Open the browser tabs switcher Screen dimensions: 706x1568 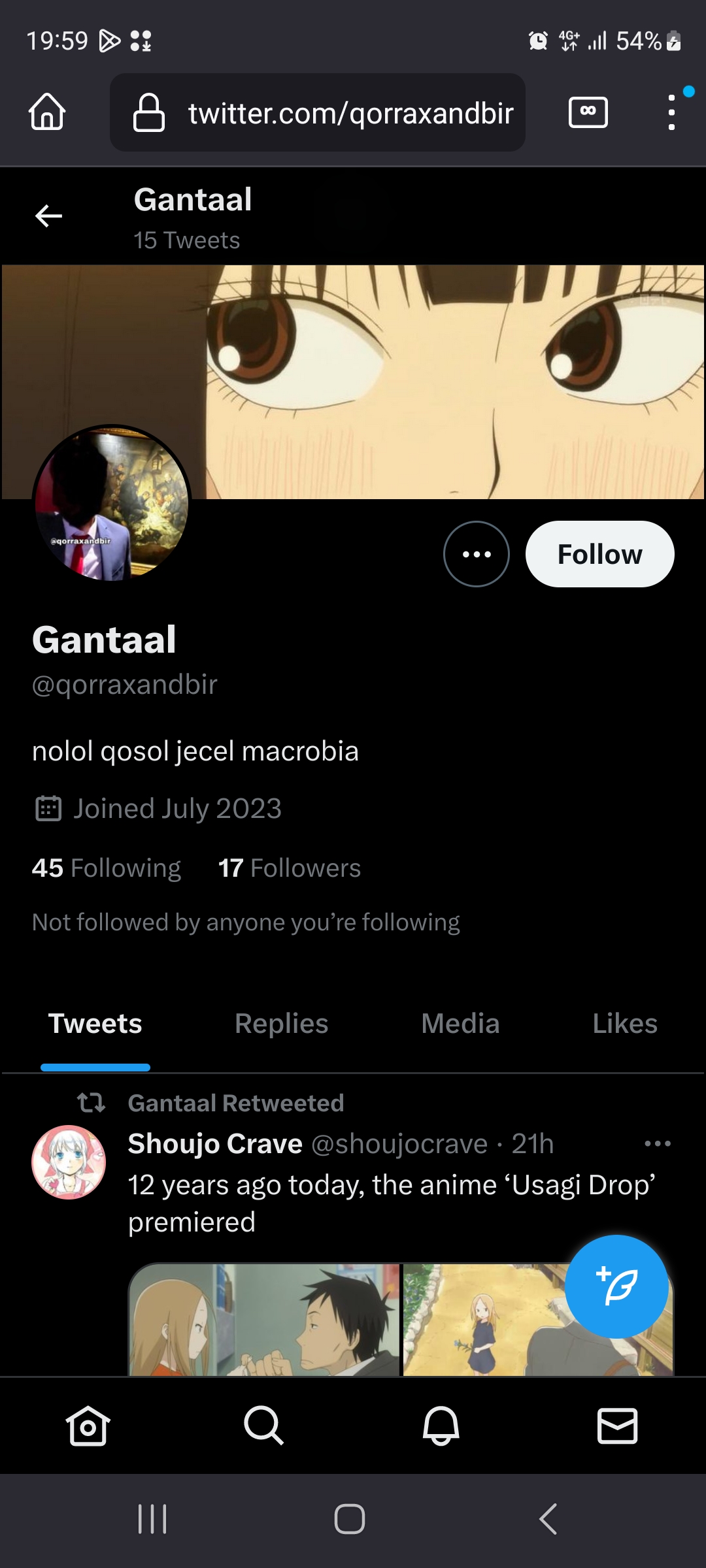[x=588, y=112]
